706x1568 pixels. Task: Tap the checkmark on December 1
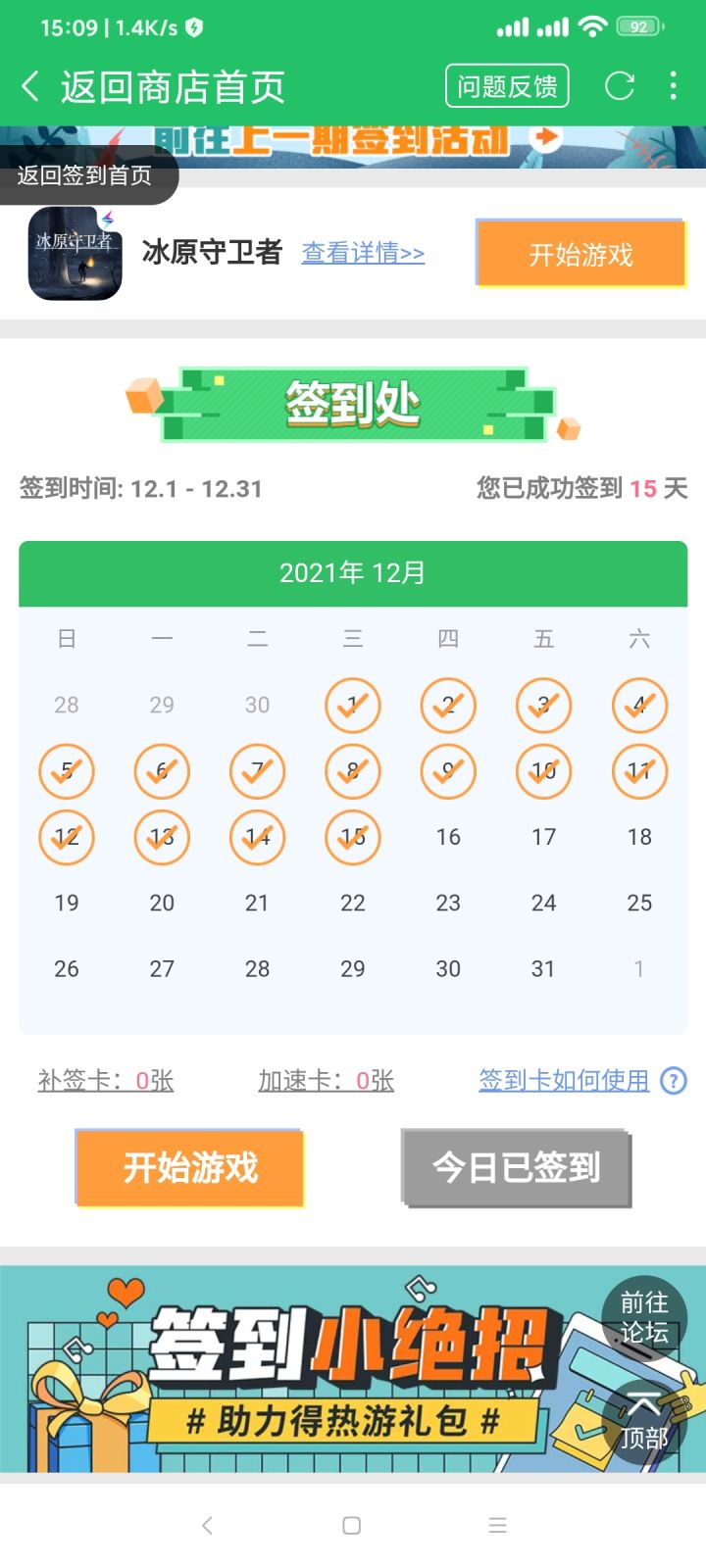click(x=352, y=705)
